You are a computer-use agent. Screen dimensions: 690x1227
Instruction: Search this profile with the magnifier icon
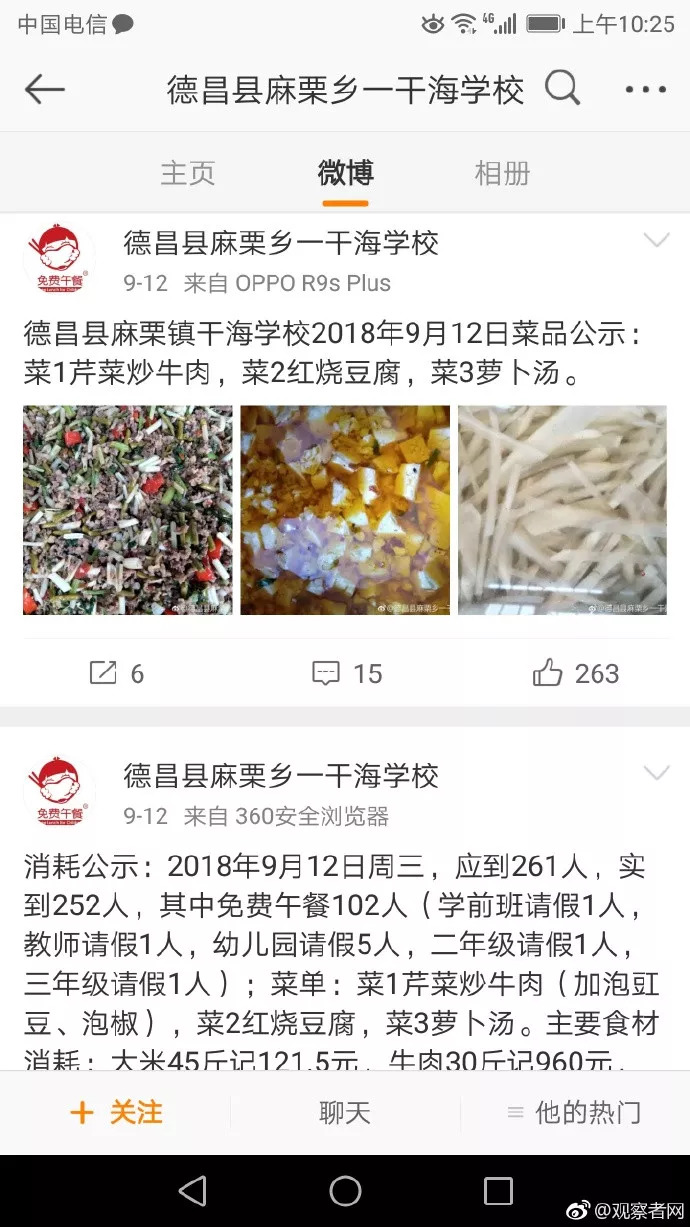[x=563, y=90]
